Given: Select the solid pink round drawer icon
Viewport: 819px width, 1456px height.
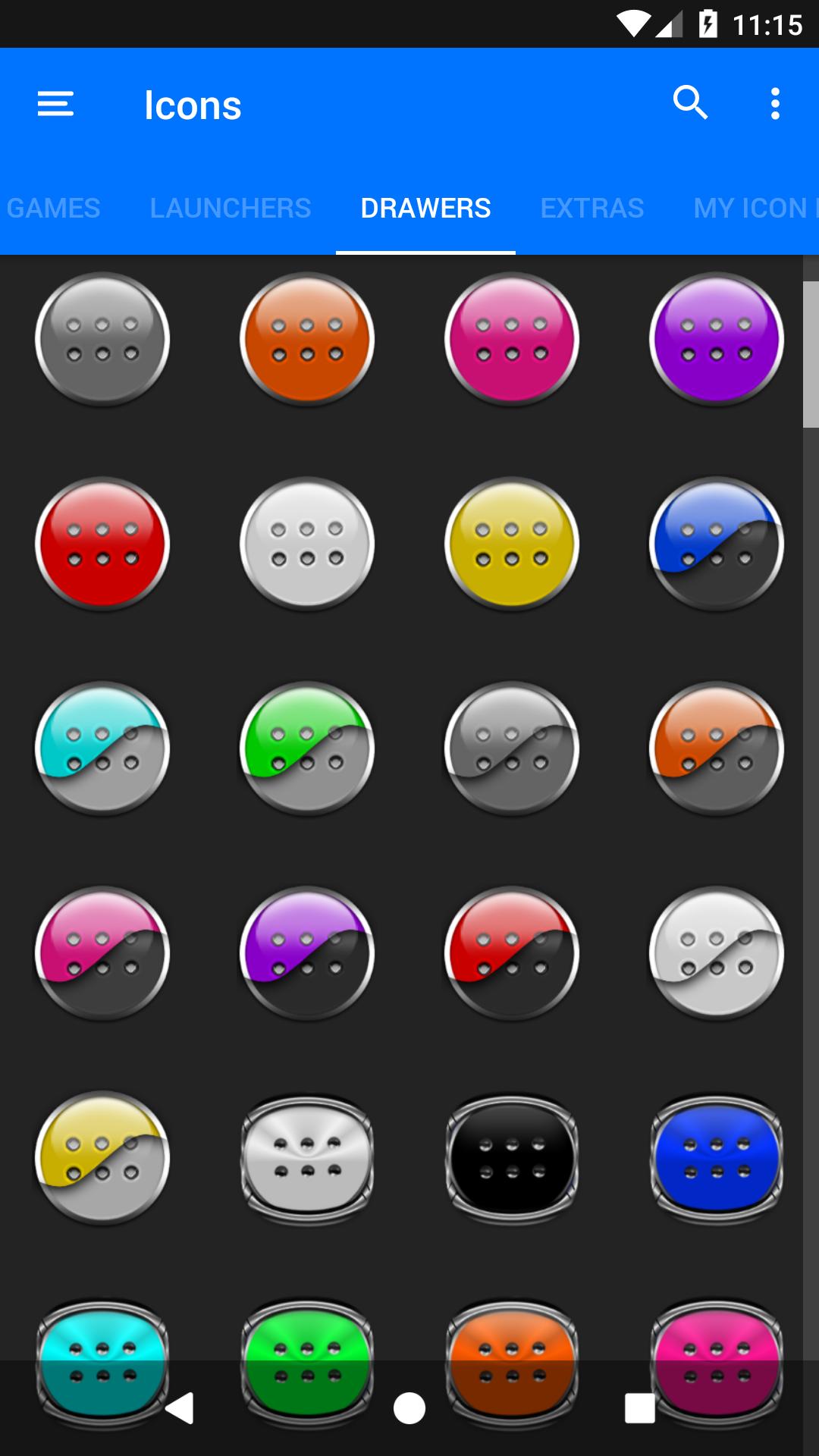Looking at the screenshot, I should (512, 339).
